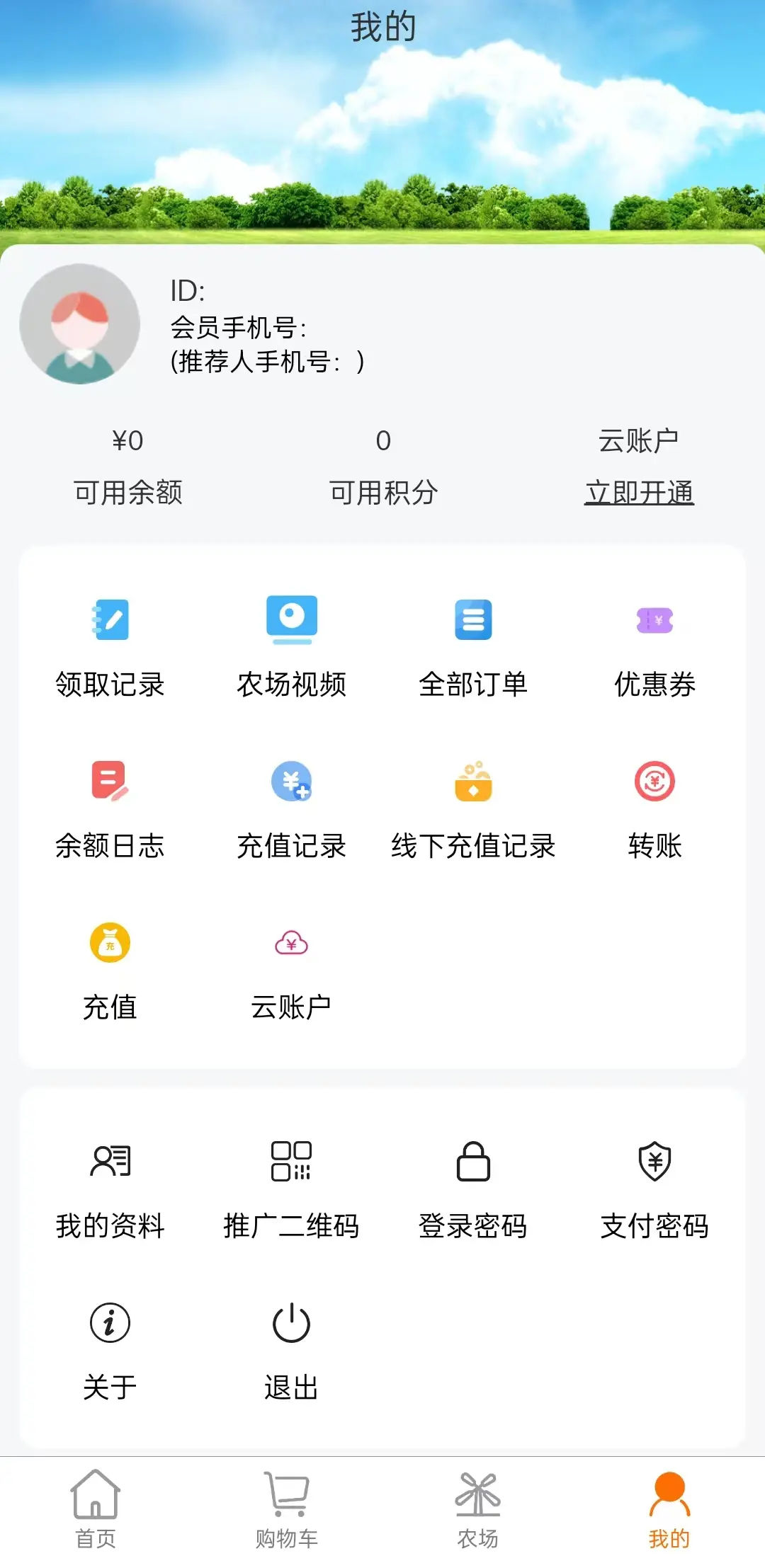Open 领取记录 claim records

click(x=110, y=646)
